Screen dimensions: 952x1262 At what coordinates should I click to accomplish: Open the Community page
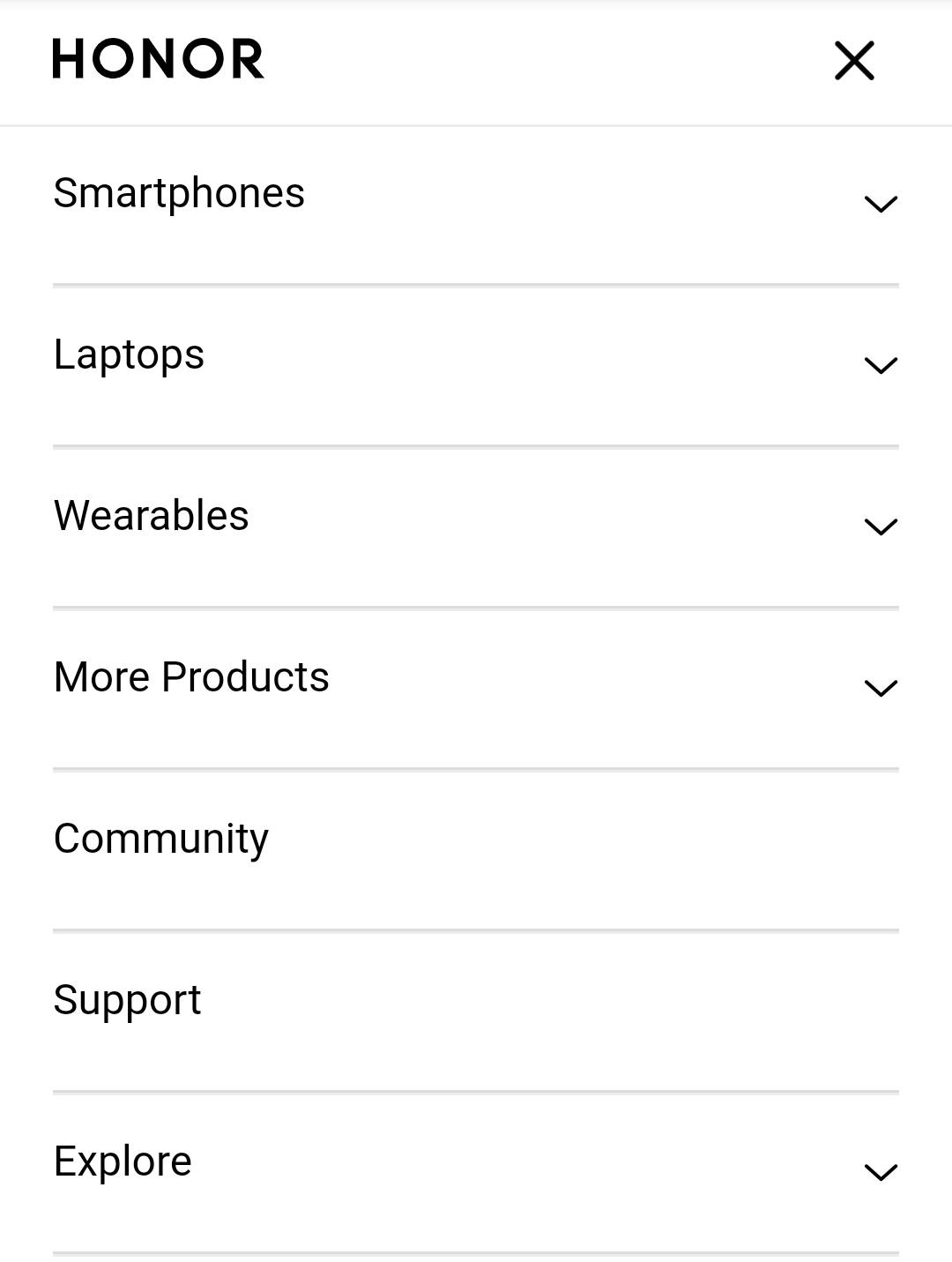click(x=161, y=839)
